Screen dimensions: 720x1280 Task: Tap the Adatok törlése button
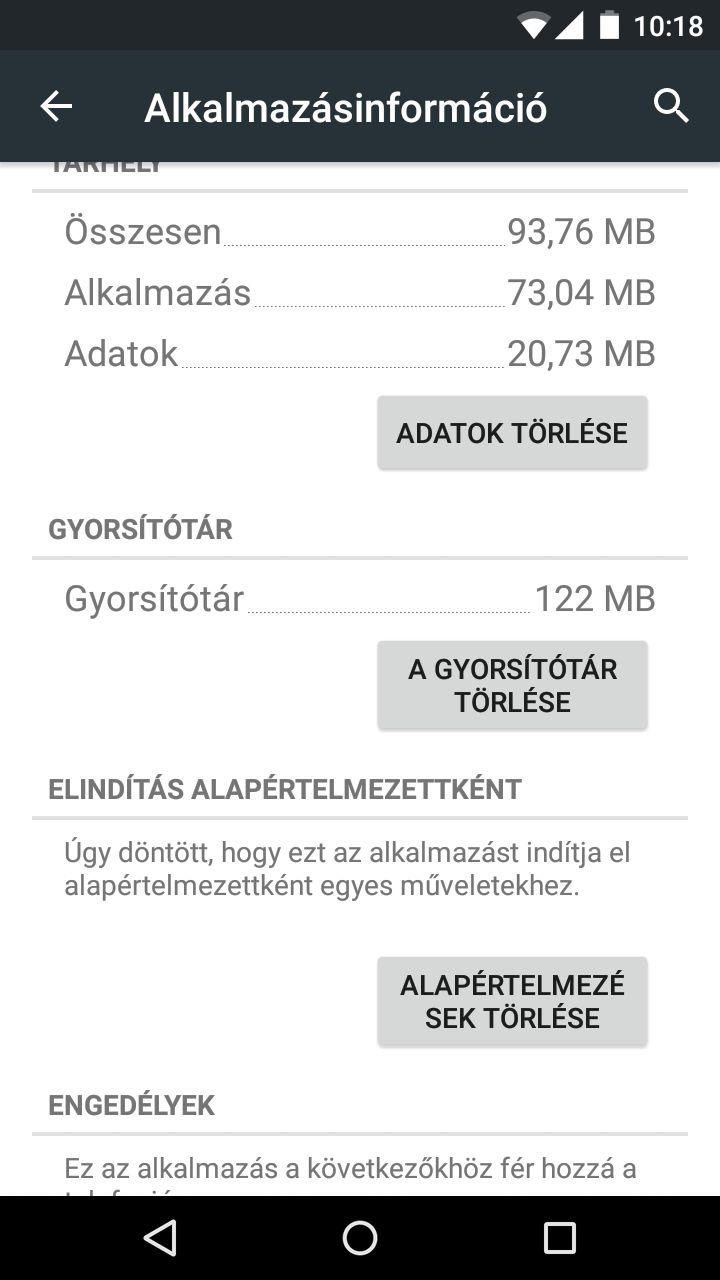[512, 433]
